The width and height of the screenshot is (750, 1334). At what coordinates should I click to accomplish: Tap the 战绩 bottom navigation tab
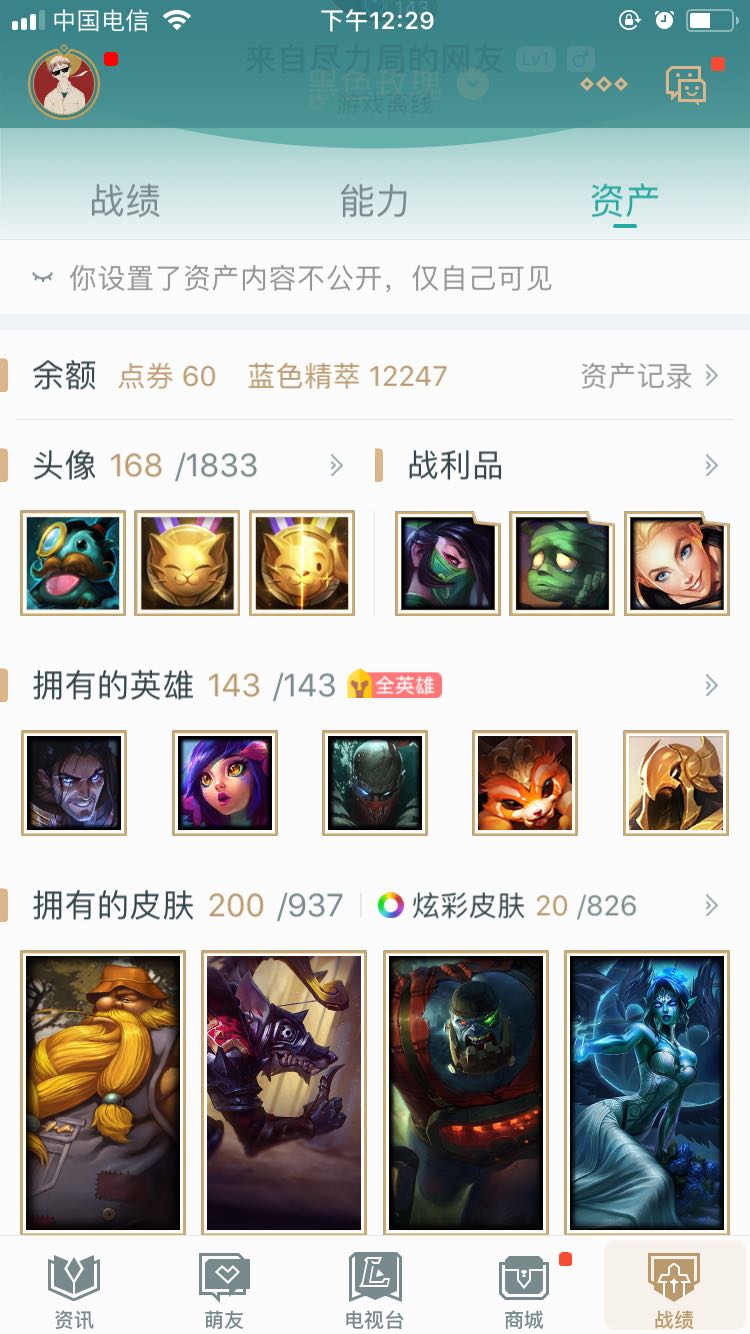pyautogui.click(x=674, y=1290)
